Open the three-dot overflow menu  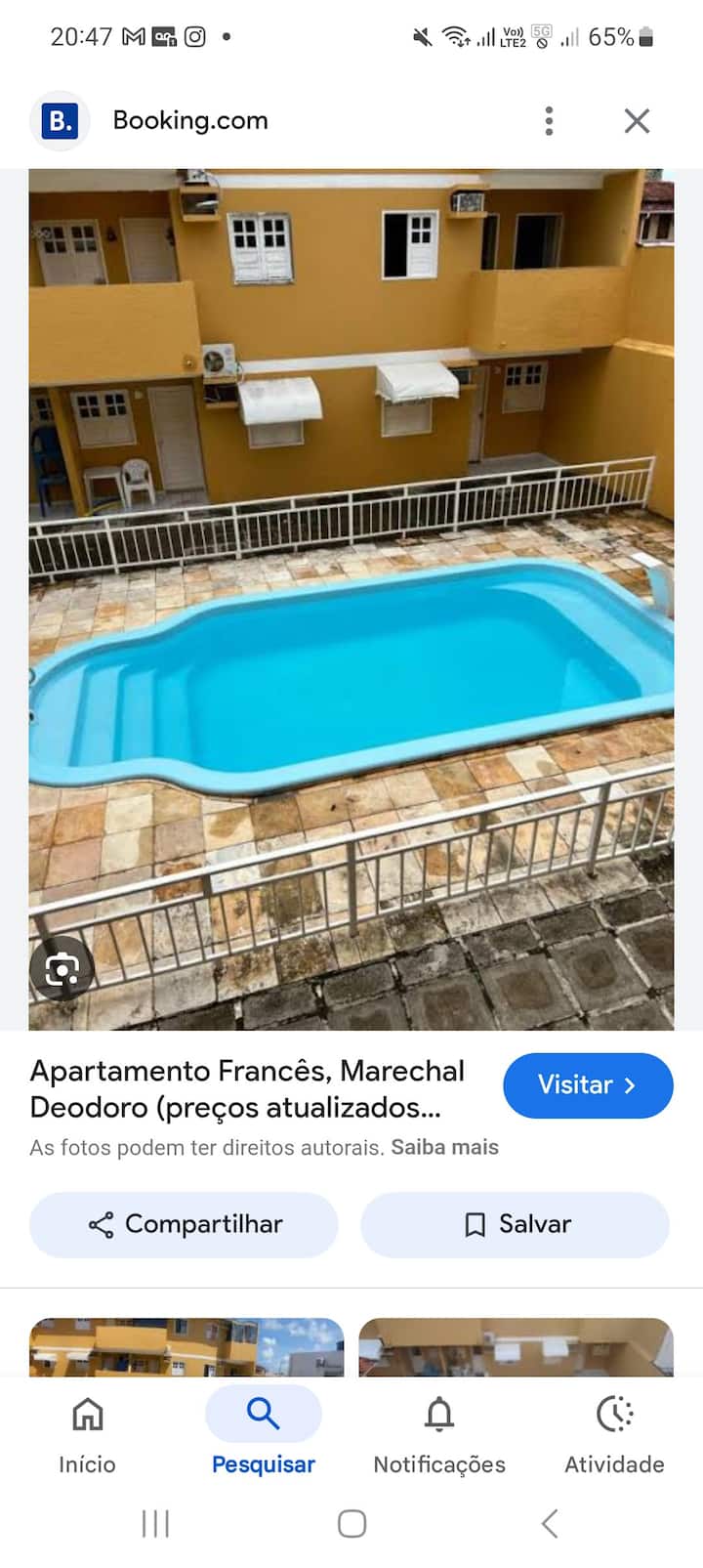[x=549, y=121]
